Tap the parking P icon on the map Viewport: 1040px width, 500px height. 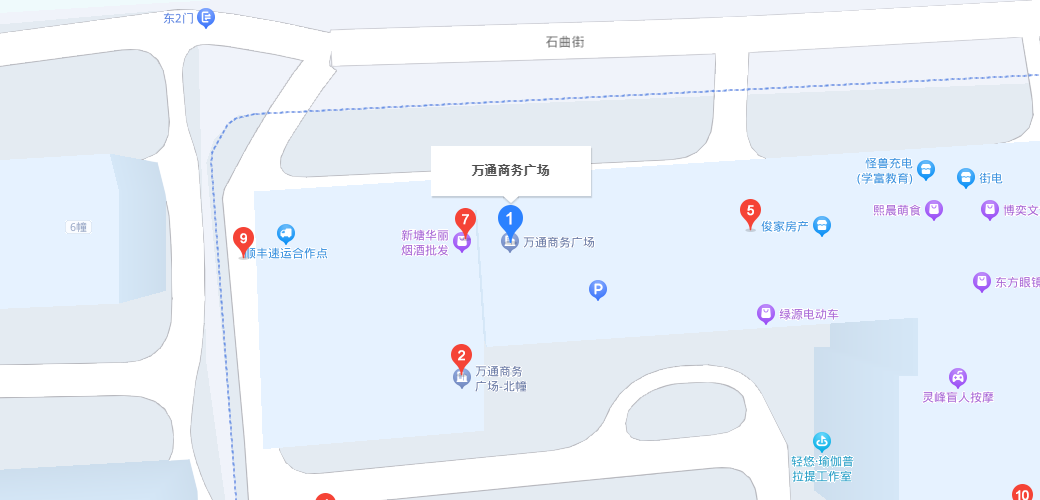click(x=598, y=290)
